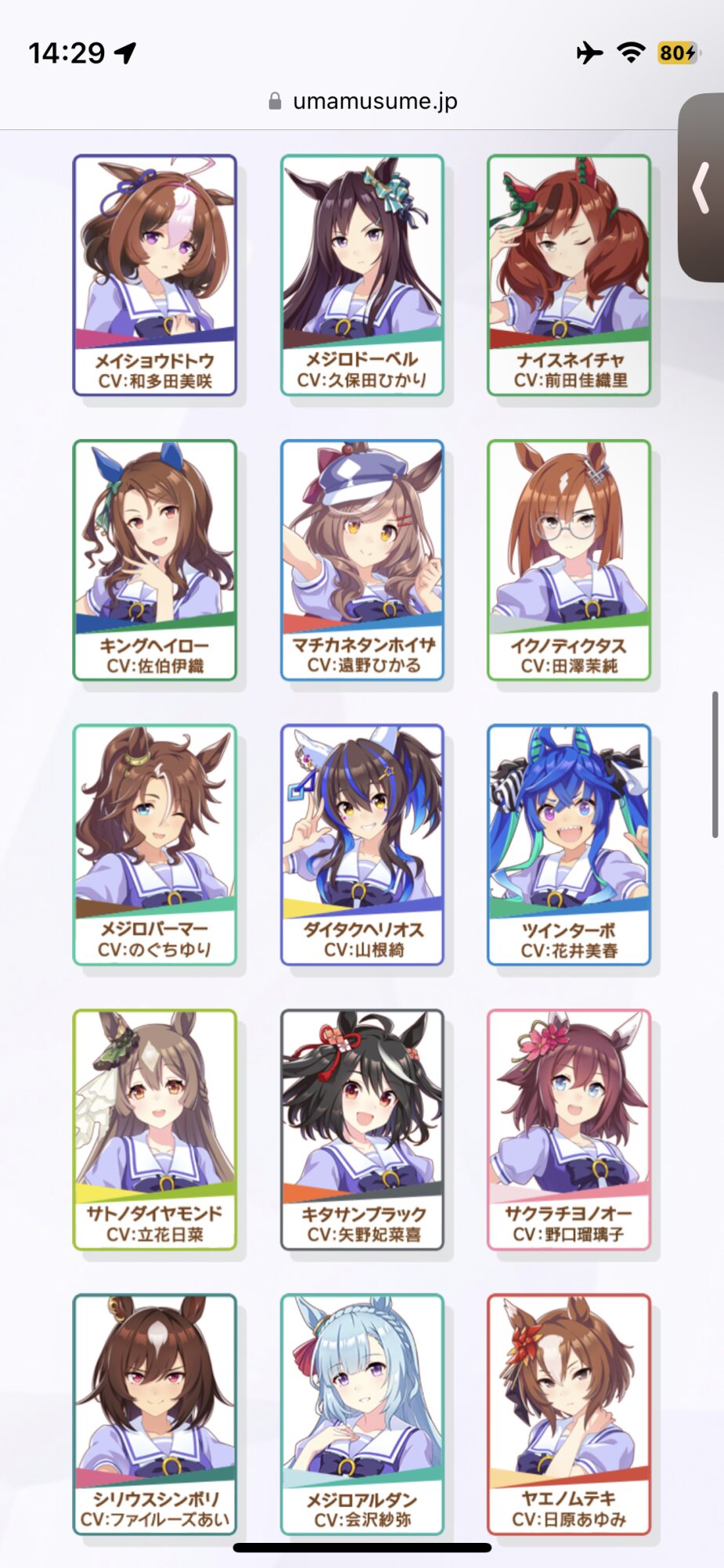View イクノディクタス character details
The height and width of the screenshot is (1568, 724).
pos(569,560)
